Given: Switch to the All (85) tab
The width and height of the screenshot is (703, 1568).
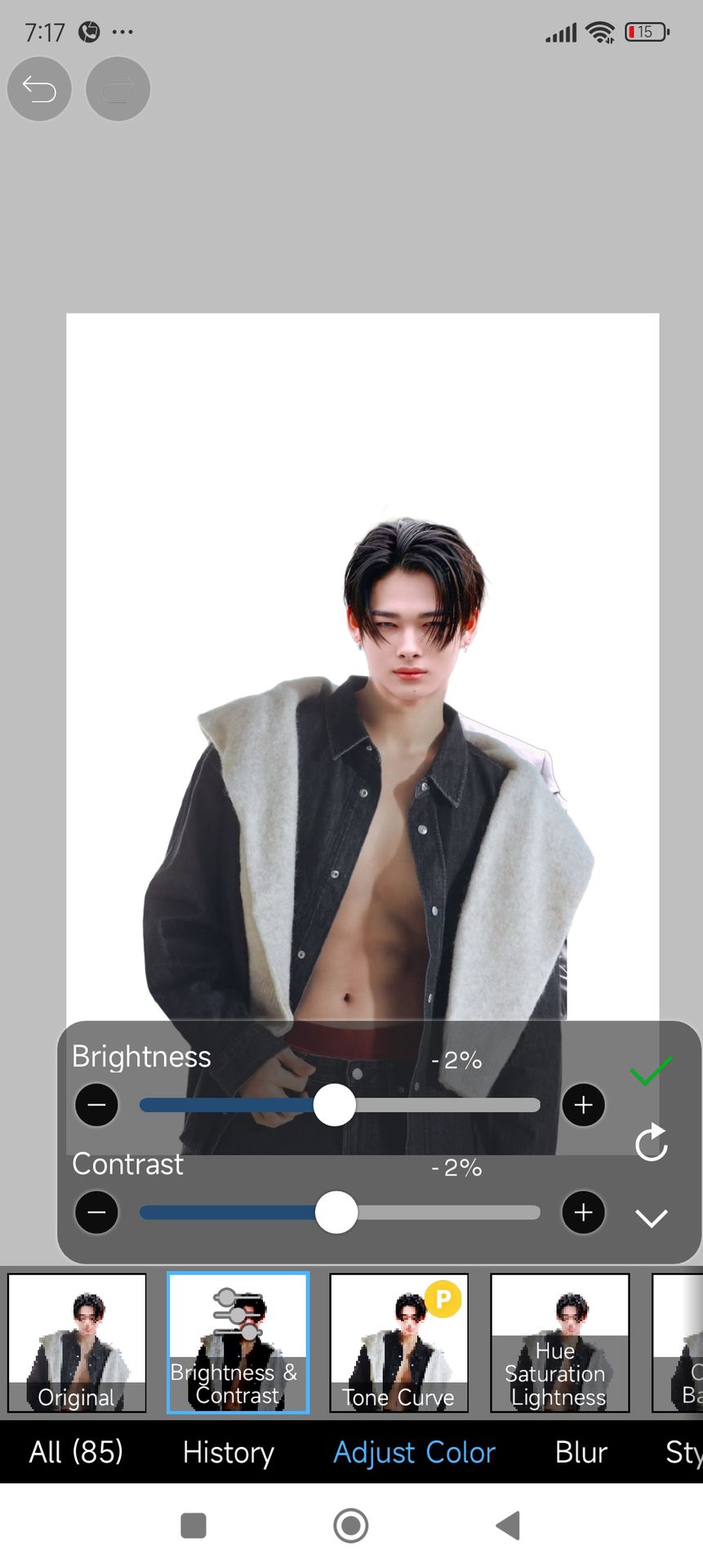Looking at the screenshot, I should coord(76,1452).
